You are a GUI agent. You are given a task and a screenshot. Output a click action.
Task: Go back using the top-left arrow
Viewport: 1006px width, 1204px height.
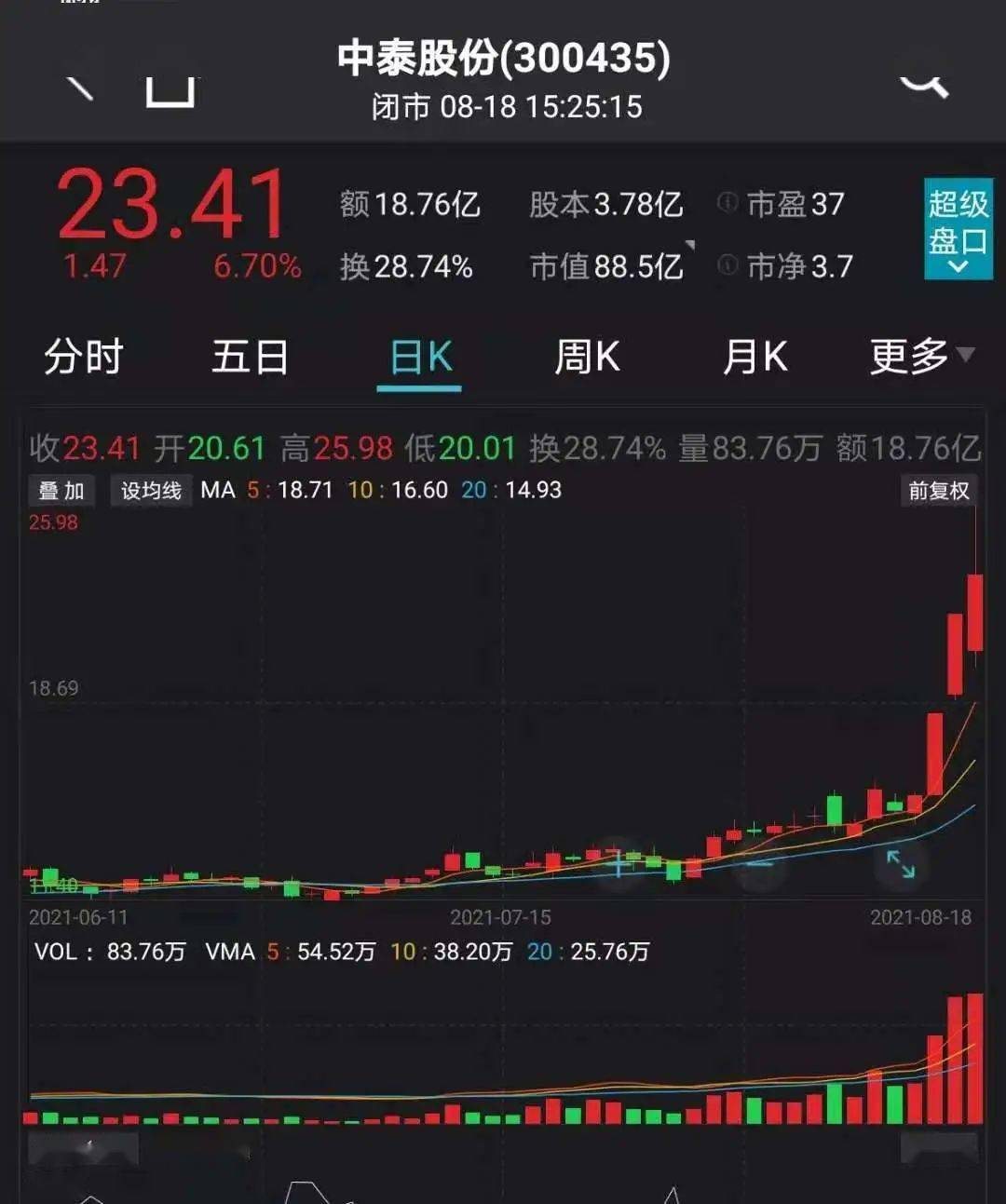(x=81, y=88)
